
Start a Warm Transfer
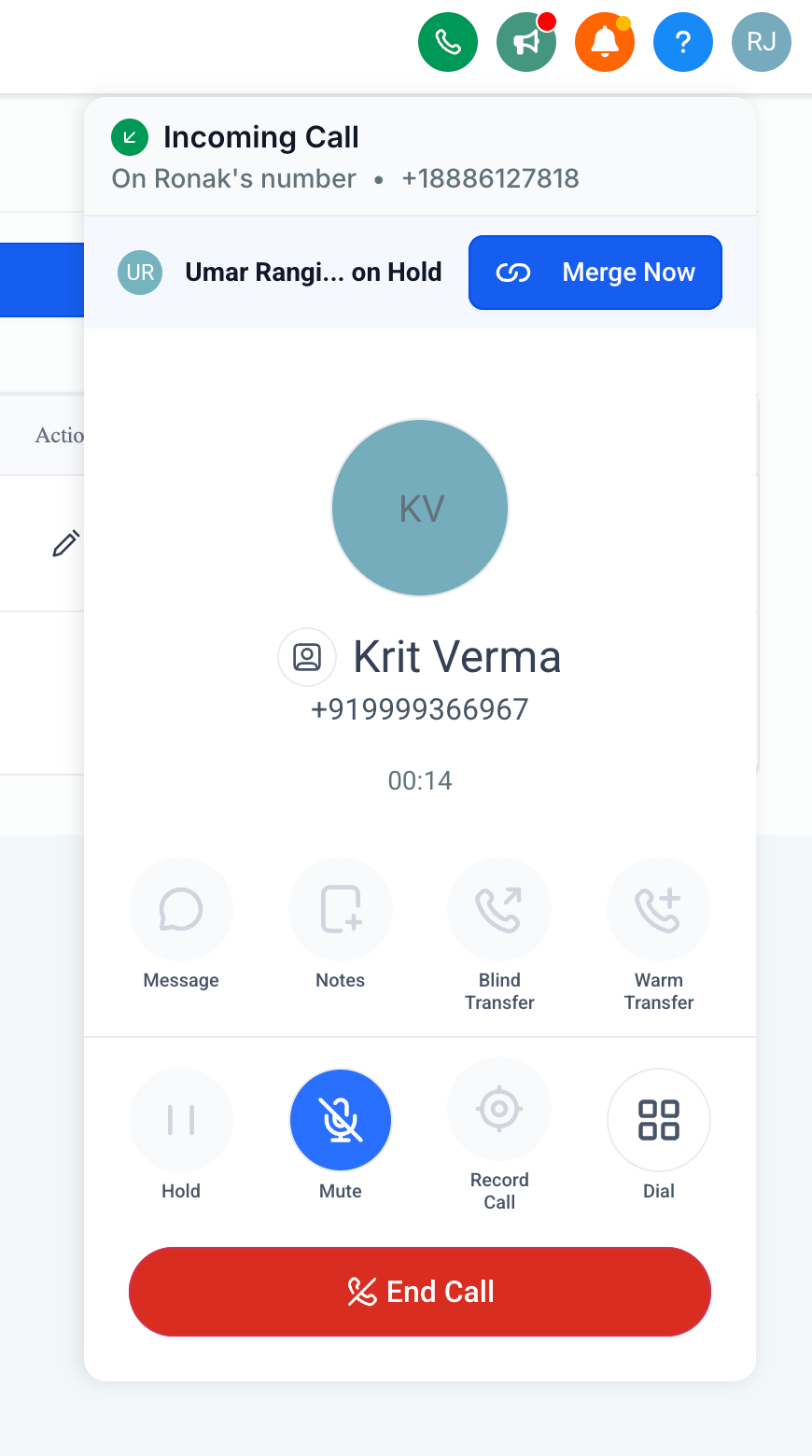(x=659, y=910)
